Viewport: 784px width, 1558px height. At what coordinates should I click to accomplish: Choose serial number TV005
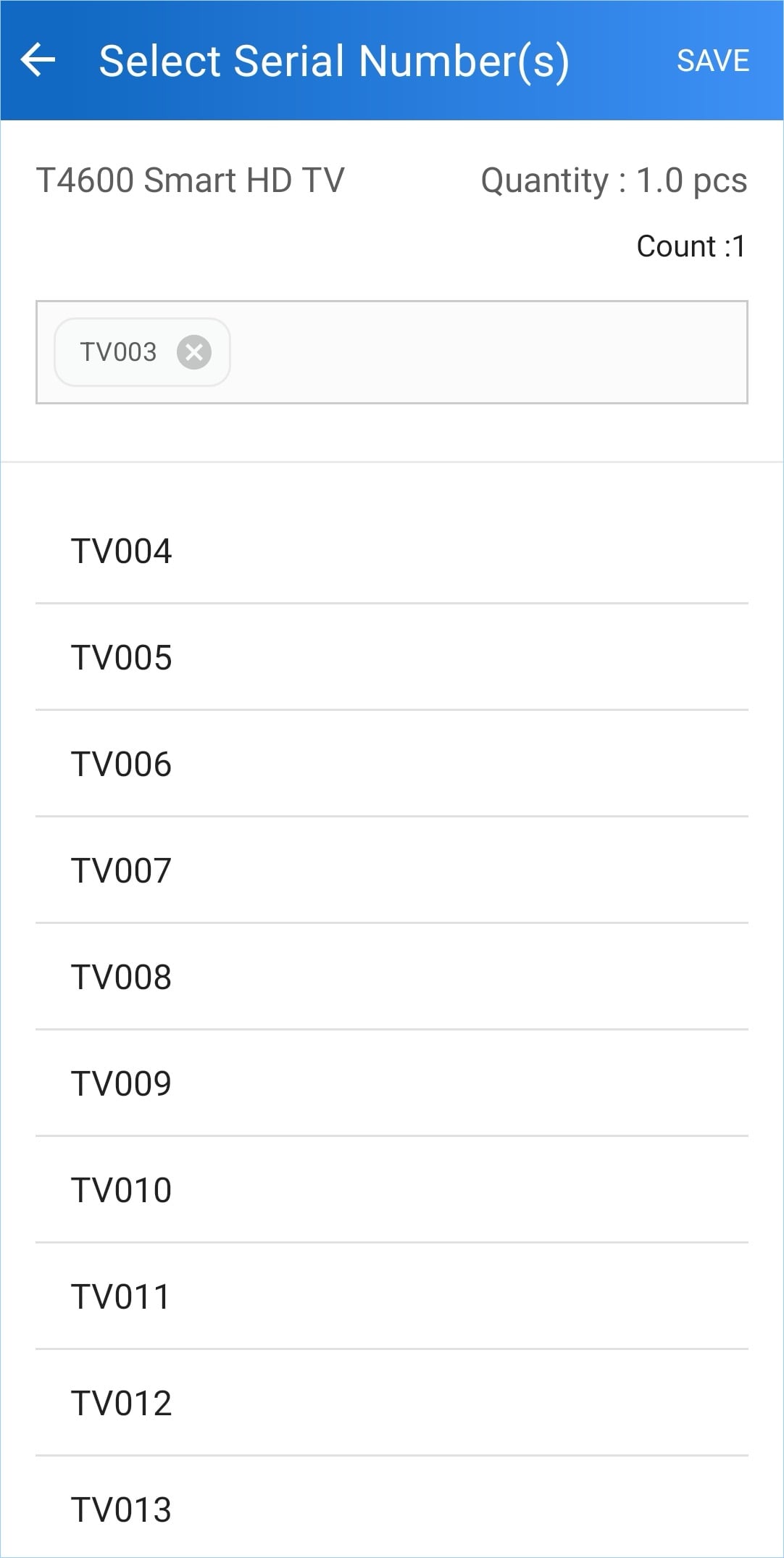[391, 657]
